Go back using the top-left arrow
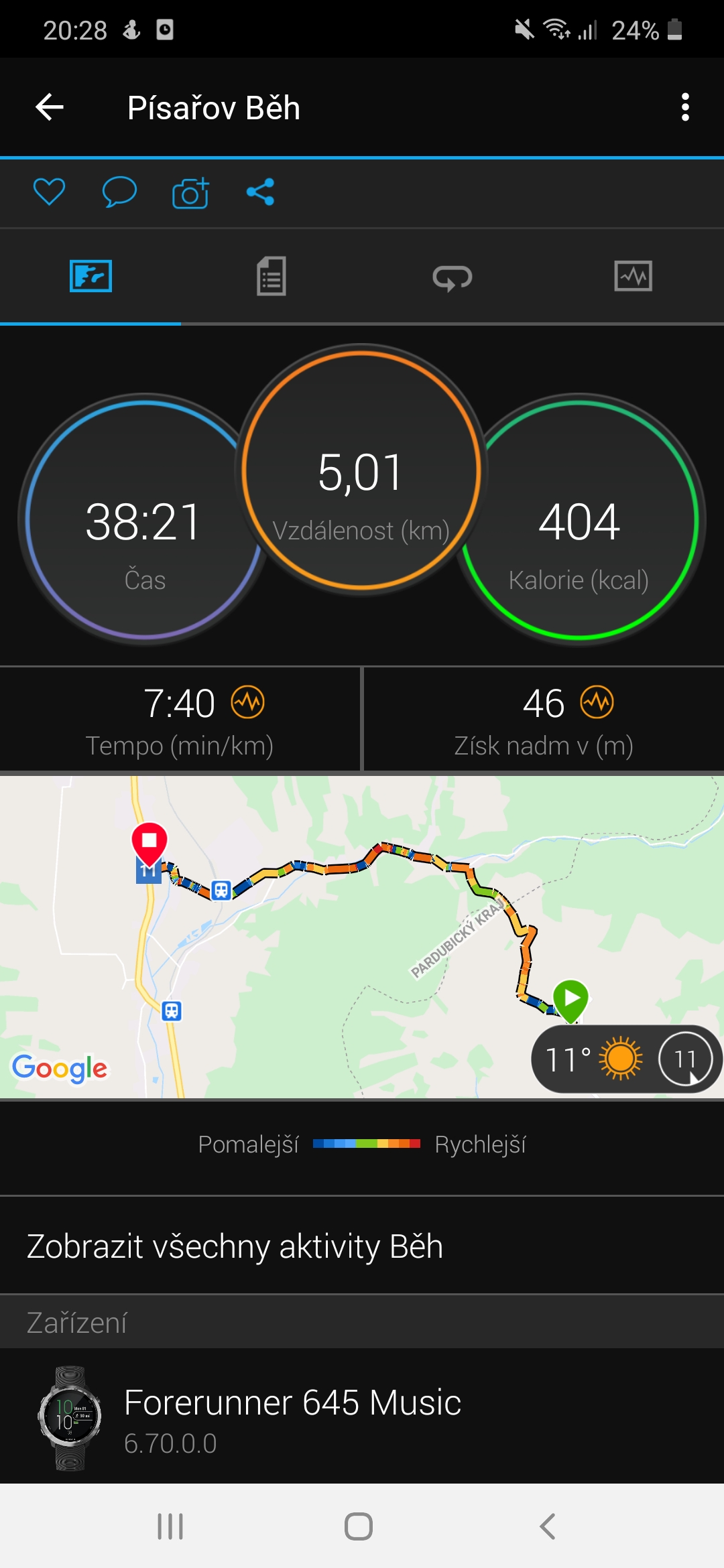Screen dimensions: 724x1568 click(50, 107)
